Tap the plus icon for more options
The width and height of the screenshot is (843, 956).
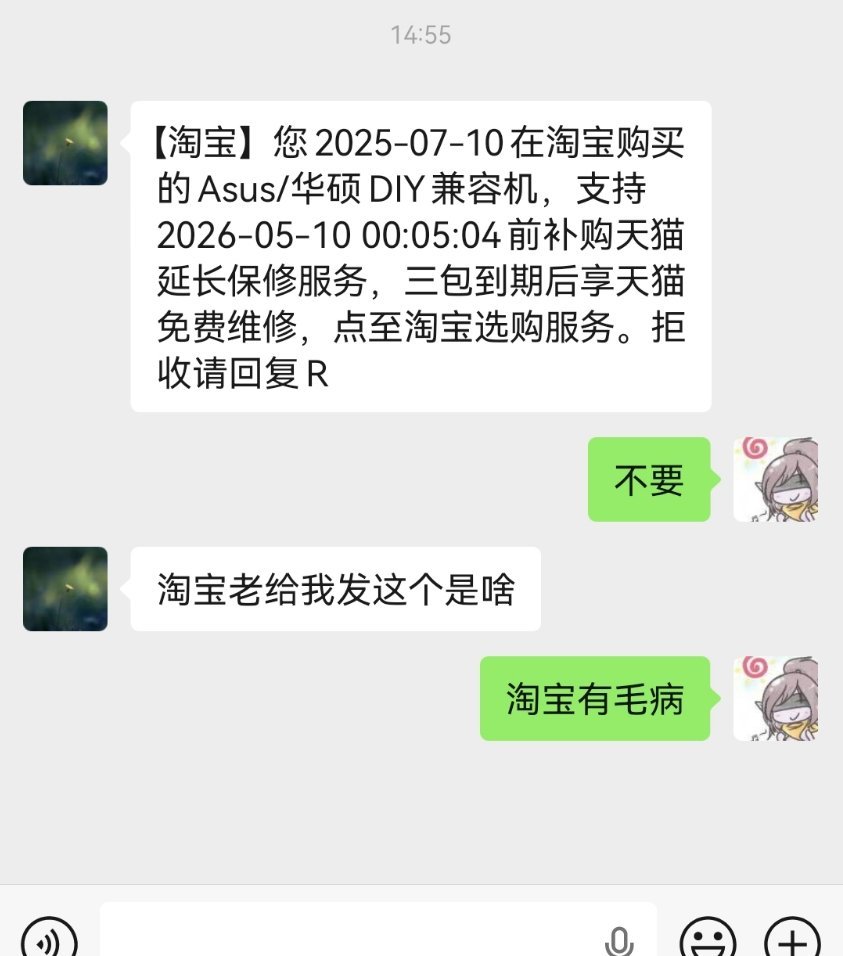791,941
